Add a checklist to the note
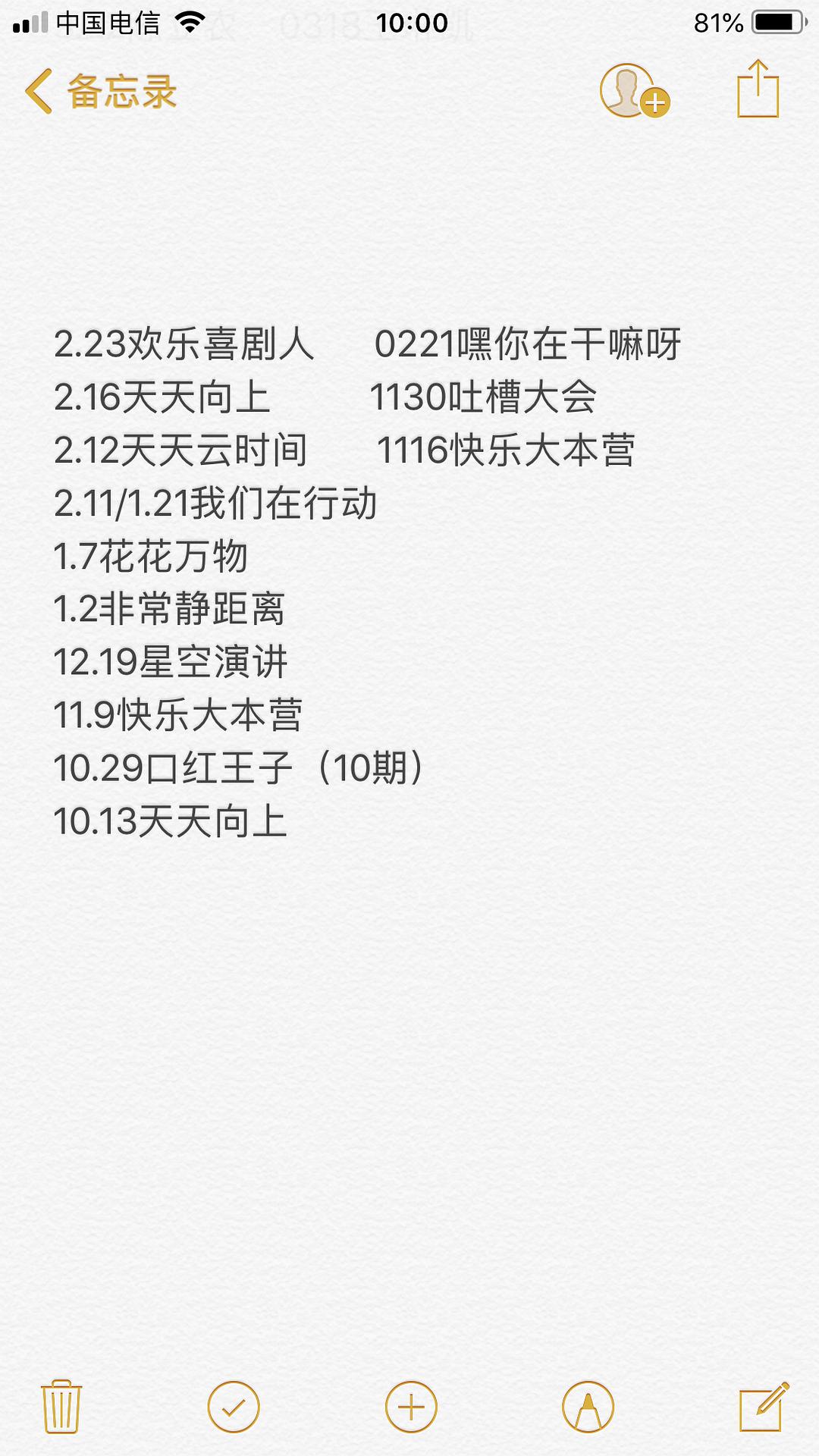 (233, 1407)
